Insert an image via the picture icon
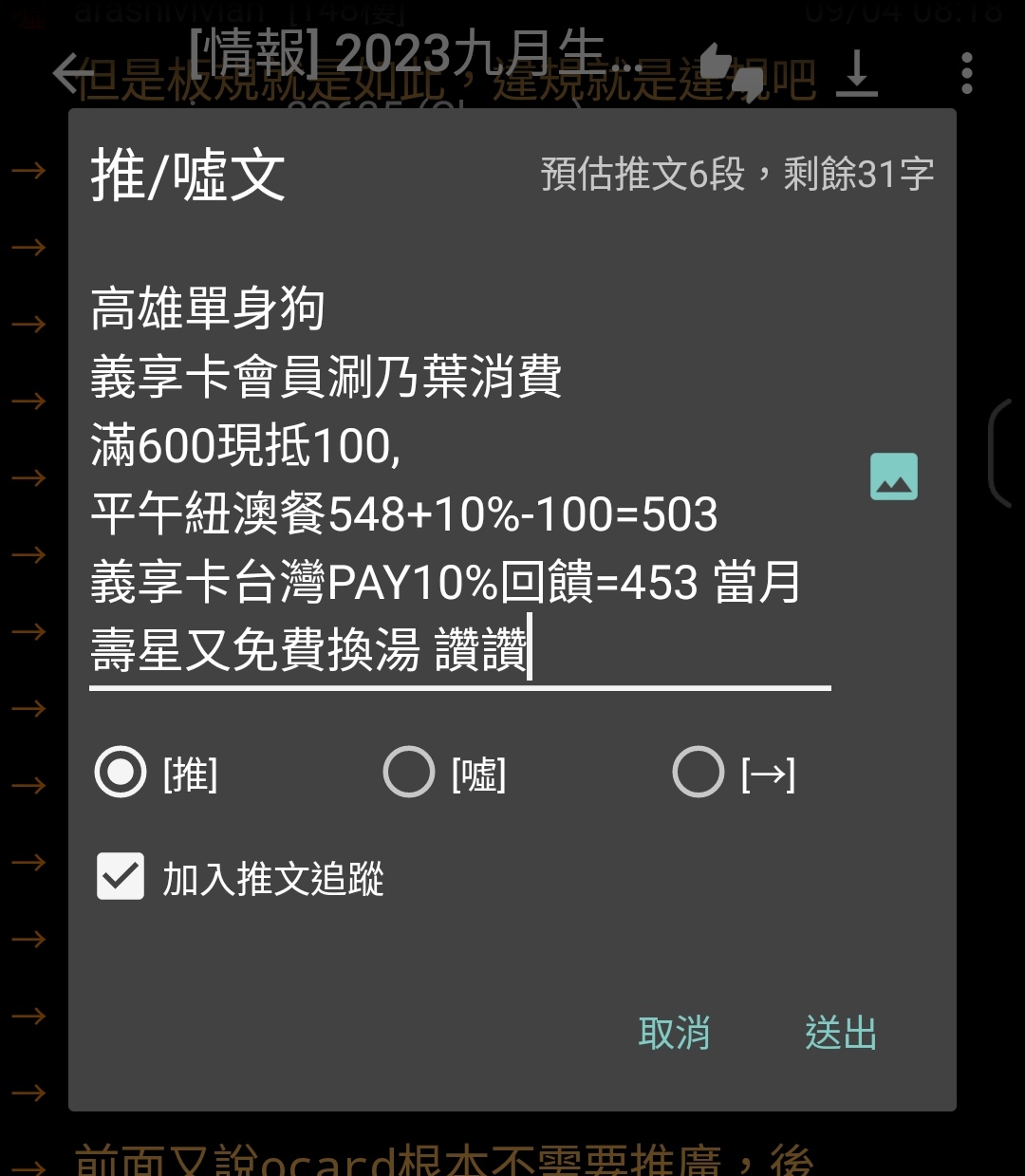This screenshot has height=1176, width=1025. click(893, 476)
